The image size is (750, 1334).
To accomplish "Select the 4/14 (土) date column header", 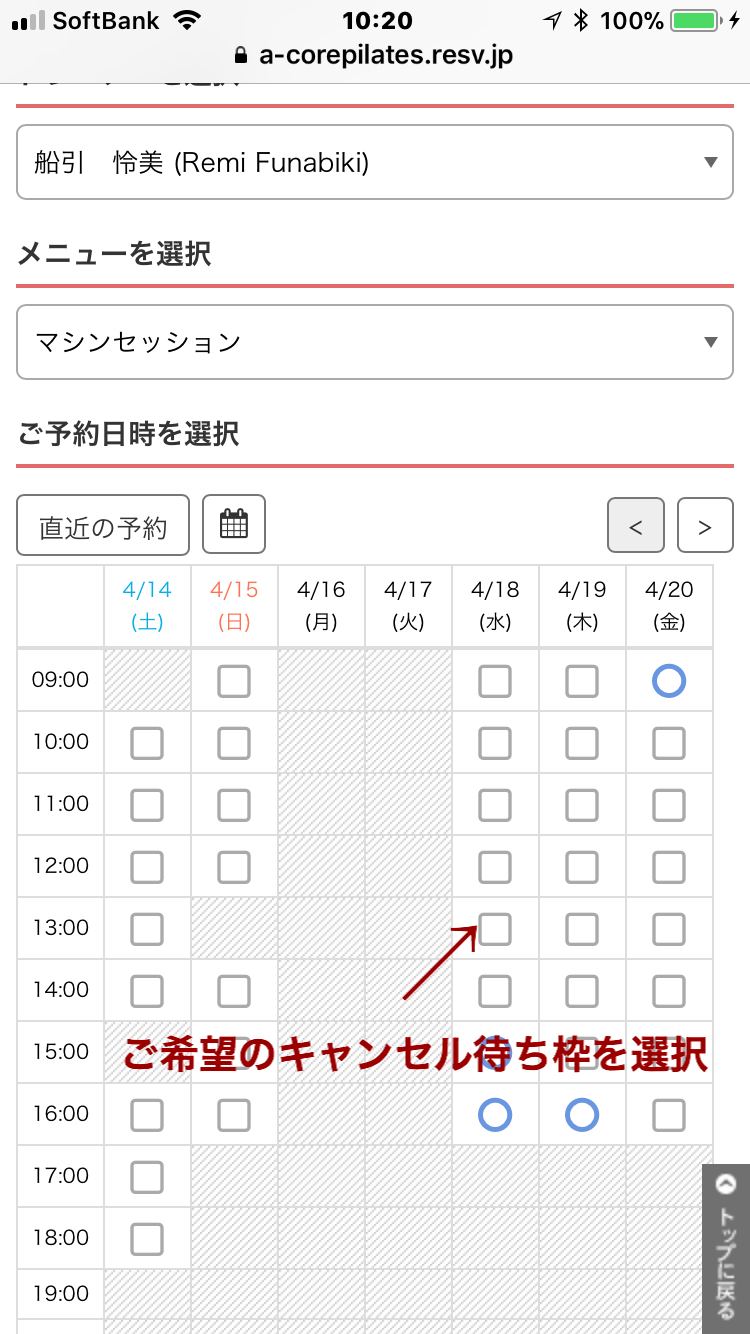I will 146,605.
